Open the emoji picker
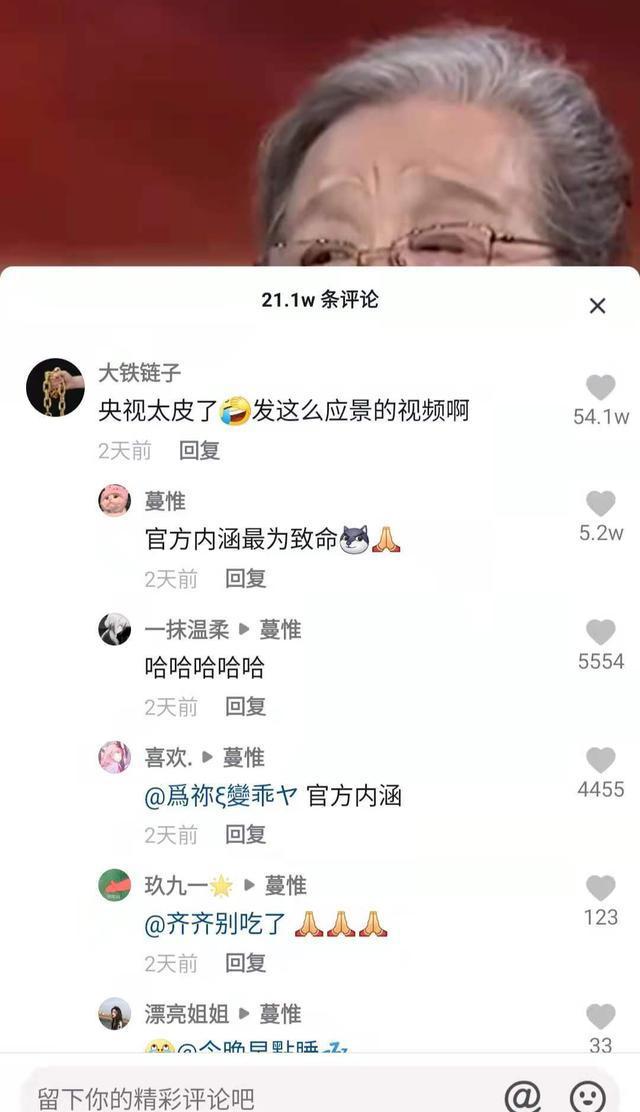This screenshot has height=1112, width=640. click(588, 1097)
